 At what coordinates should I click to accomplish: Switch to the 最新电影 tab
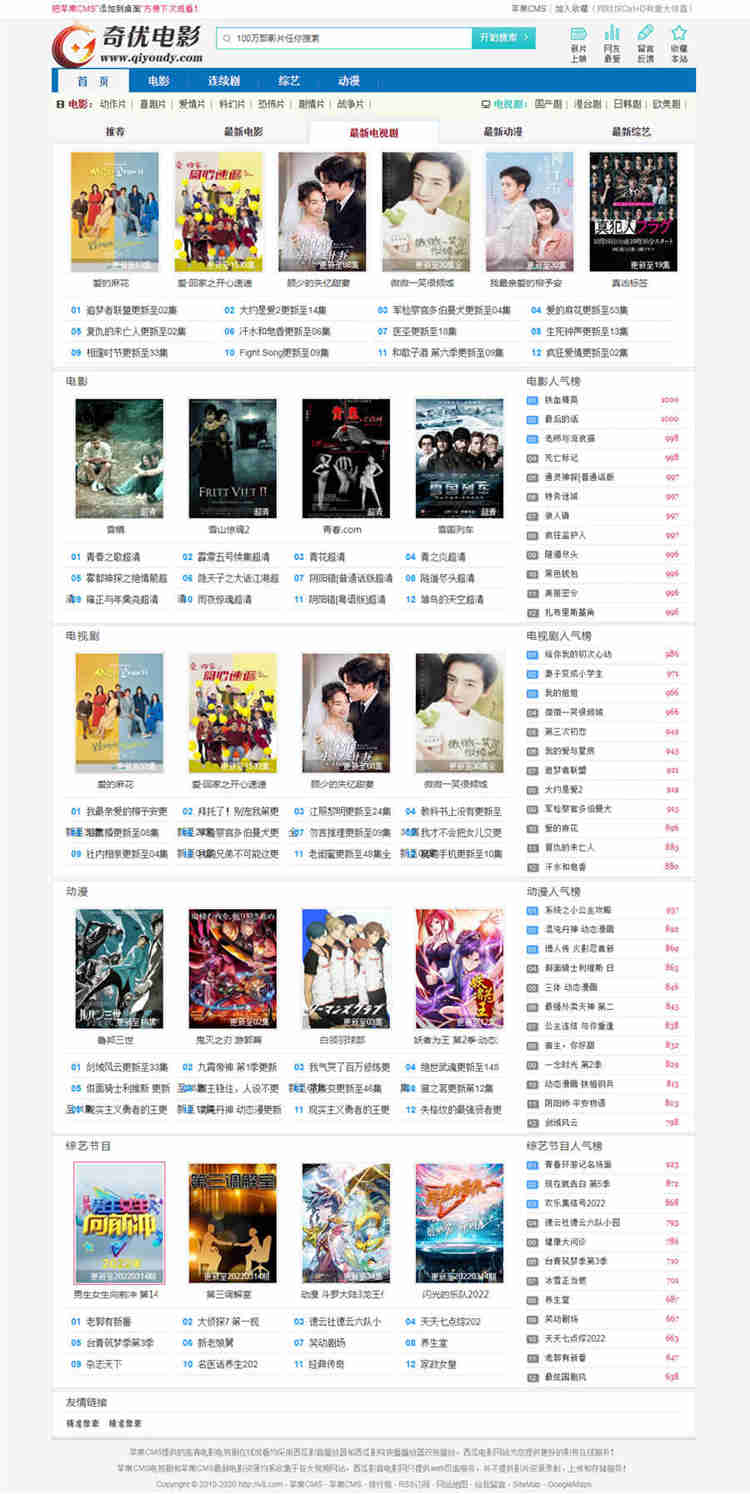[x=243, y=132]
